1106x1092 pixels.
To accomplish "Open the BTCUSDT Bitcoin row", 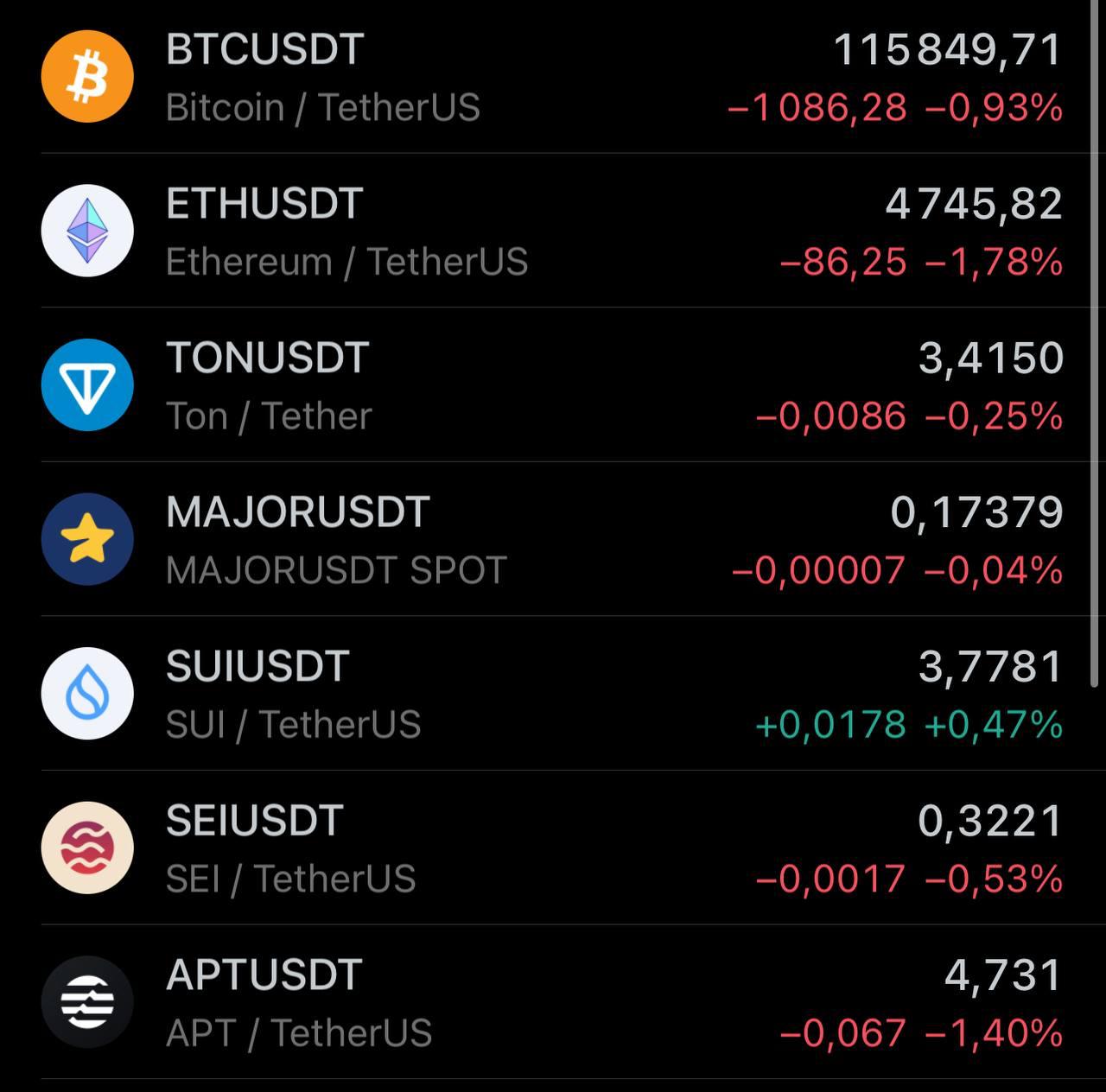I will point(553,77).
